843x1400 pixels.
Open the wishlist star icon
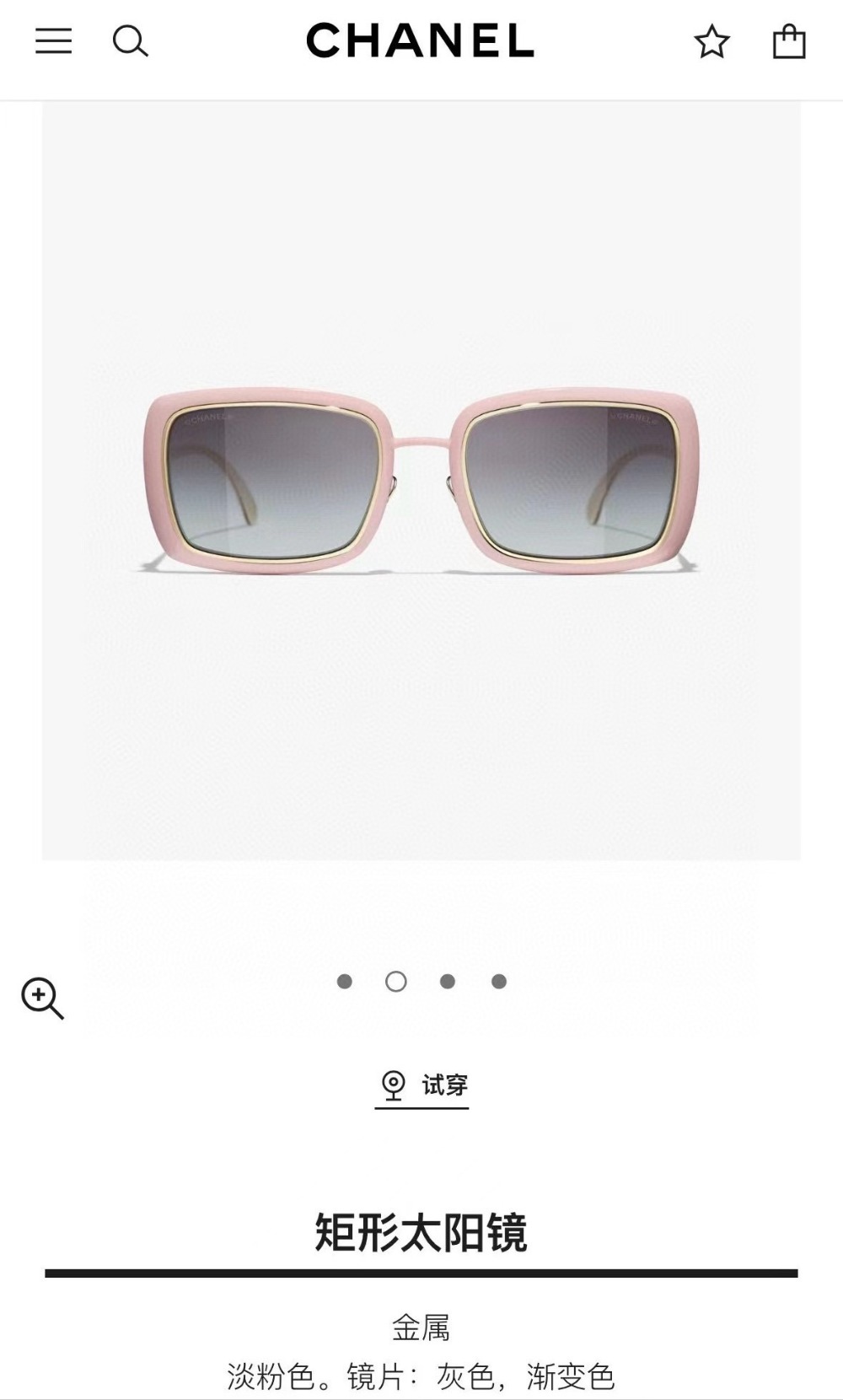[712, 41]
